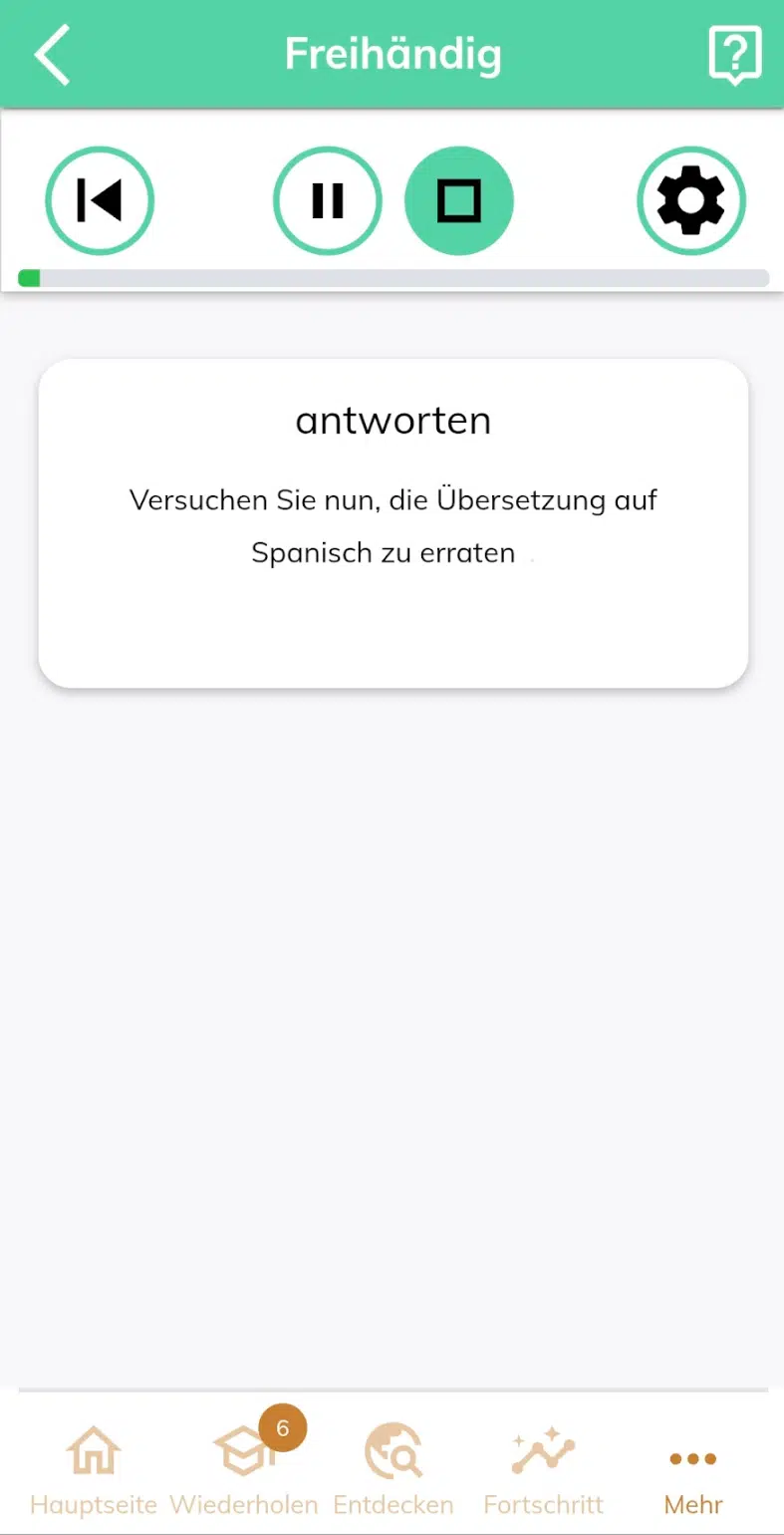This screenshot has width=784, height=1535.
Task: View the Fortschritt tab
Action: coord(544,1471)
